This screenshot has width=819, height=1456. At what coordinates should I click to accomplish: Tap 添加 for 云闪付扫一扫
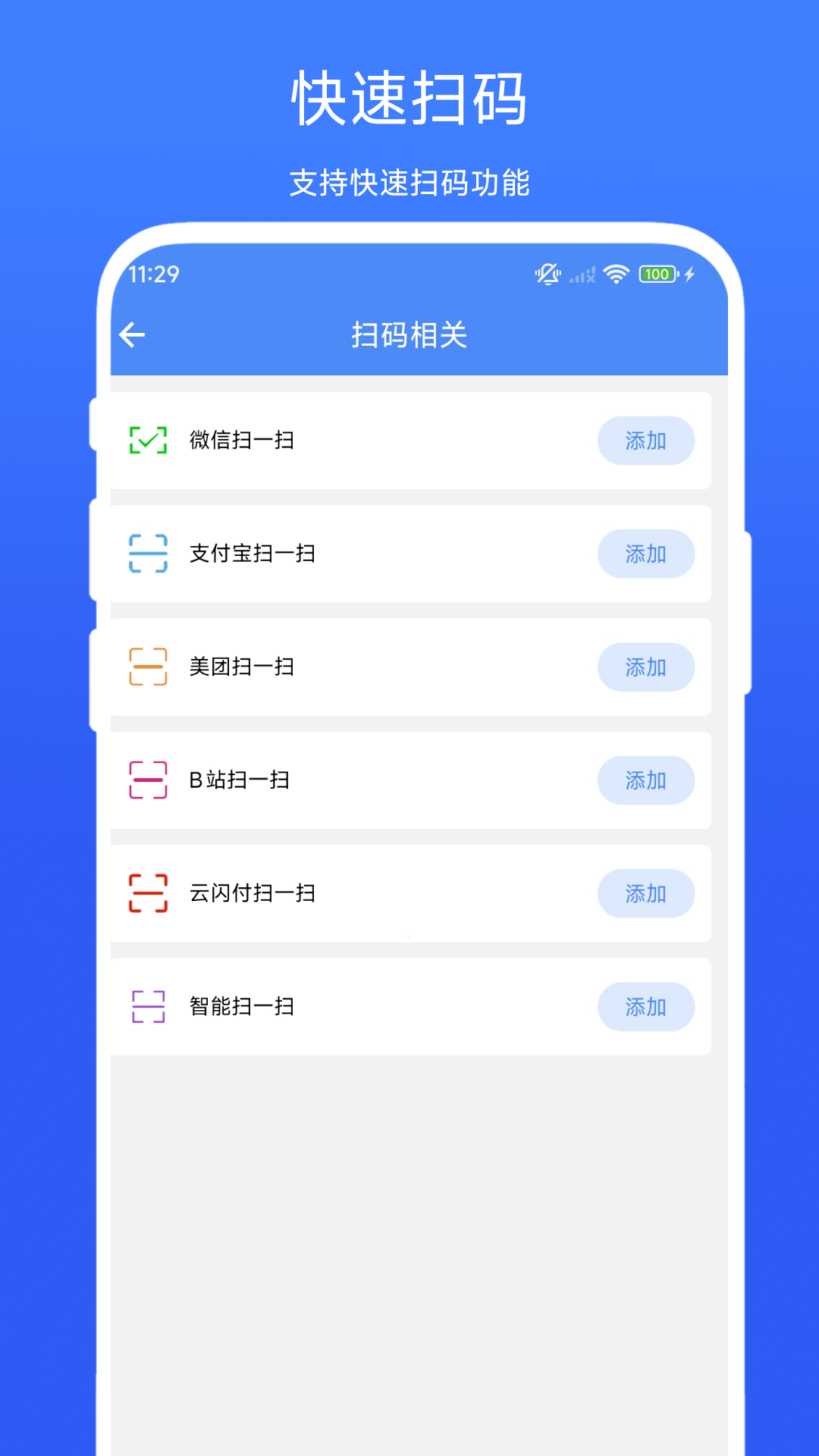click(x=646, y=893)
